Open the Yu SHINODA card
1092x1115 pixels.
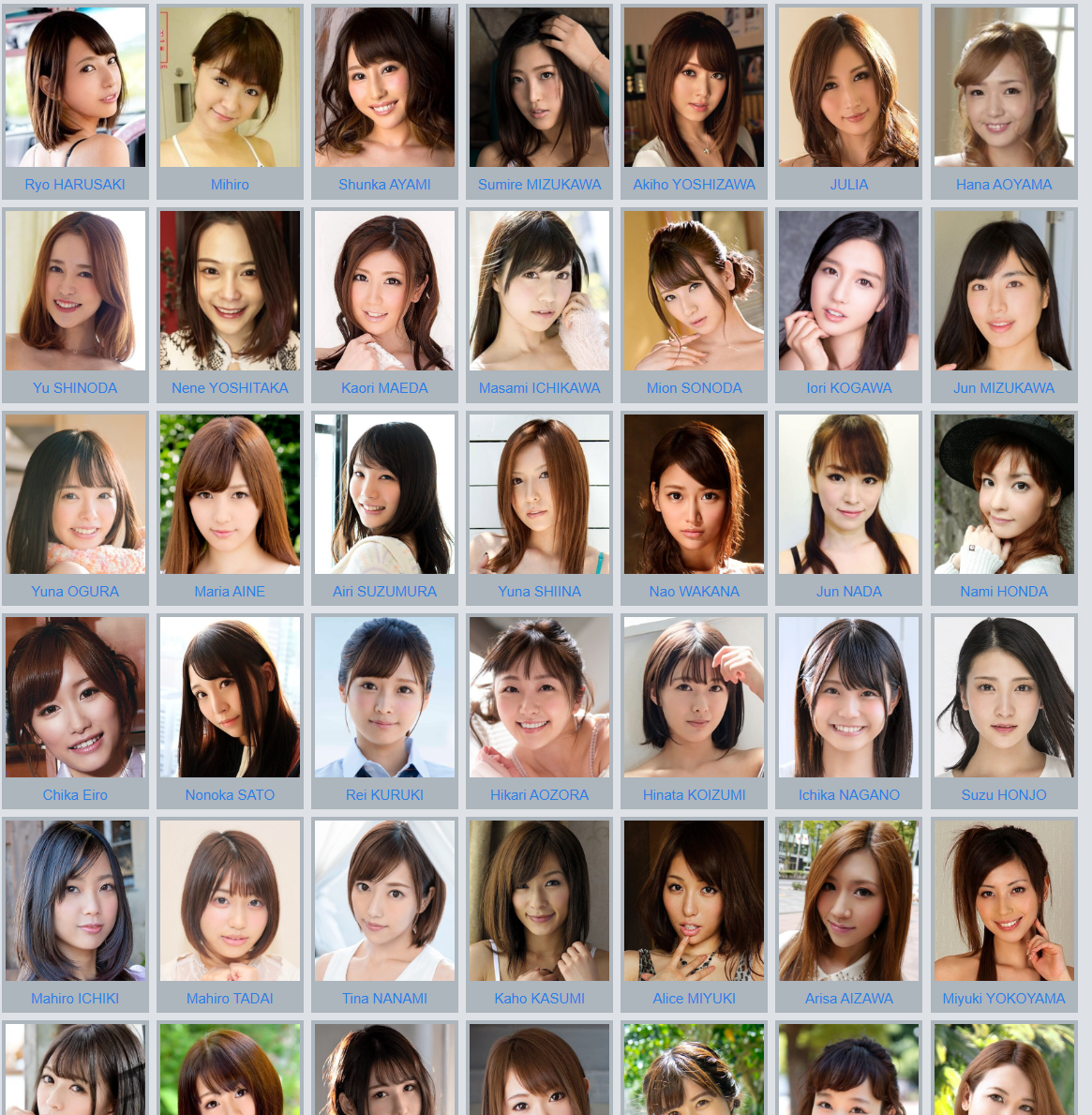[75, 388]
